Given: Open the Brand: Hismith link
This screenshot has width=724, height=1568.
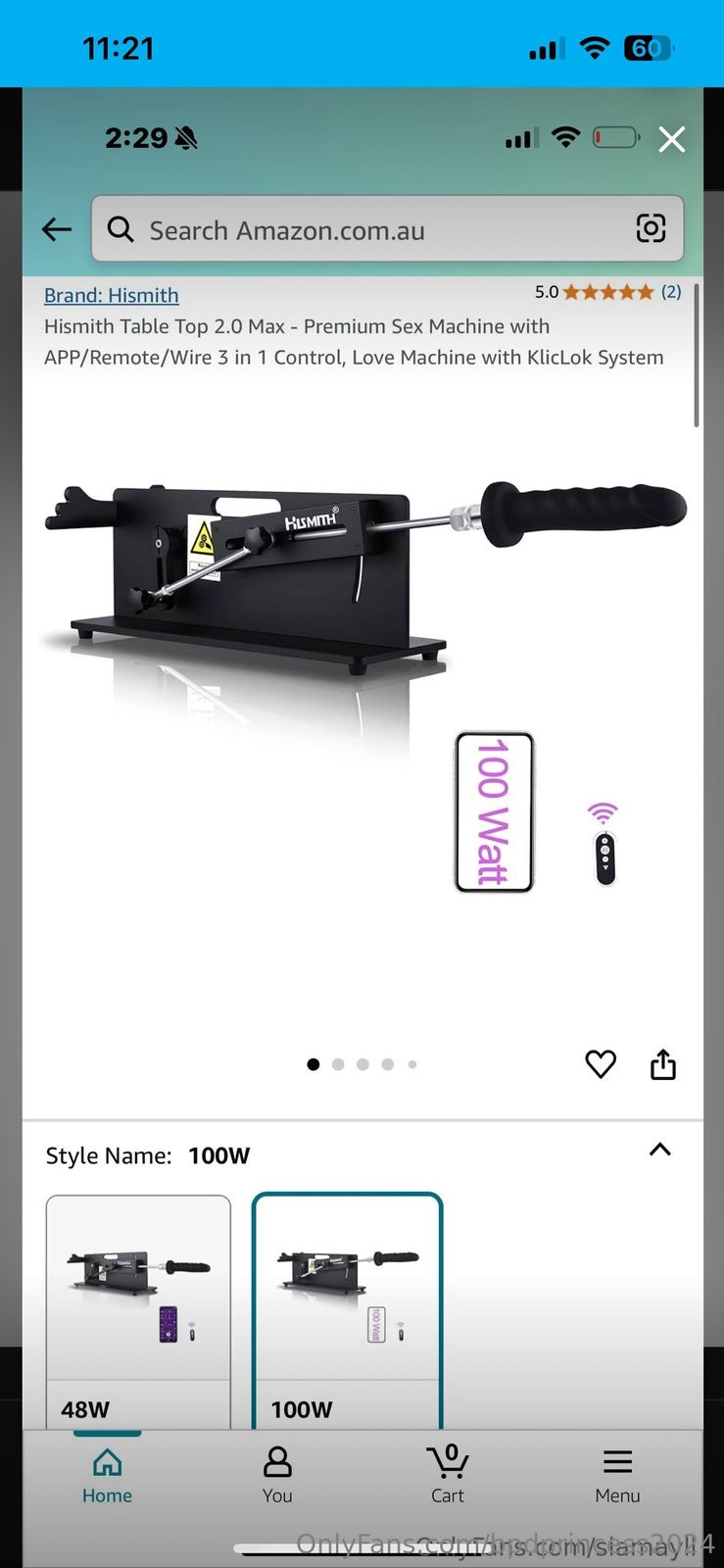Looking at the screenshot, I should pyautogui.click(x=112, y=295).
